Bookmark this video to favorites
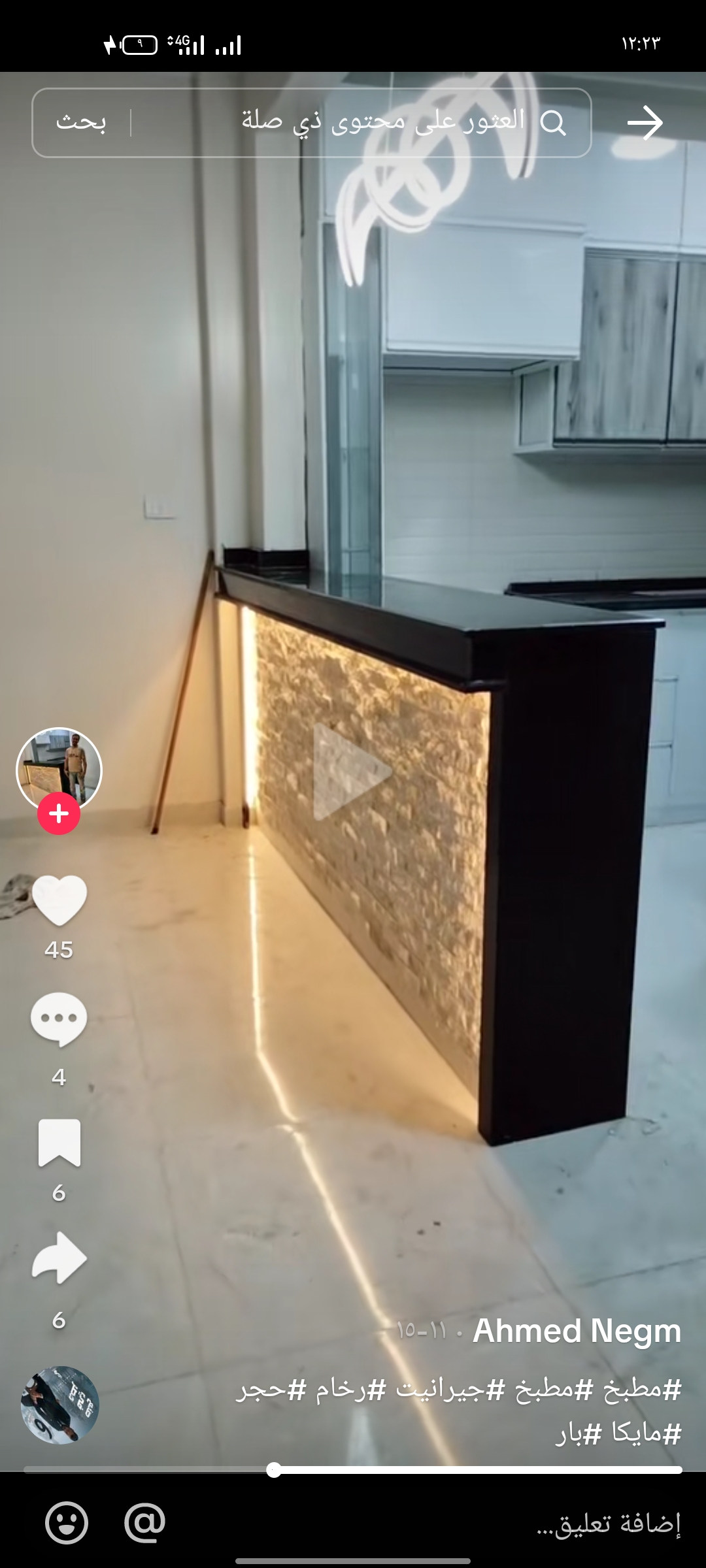Screen dimensions: 706x1568 [59, 1143]
